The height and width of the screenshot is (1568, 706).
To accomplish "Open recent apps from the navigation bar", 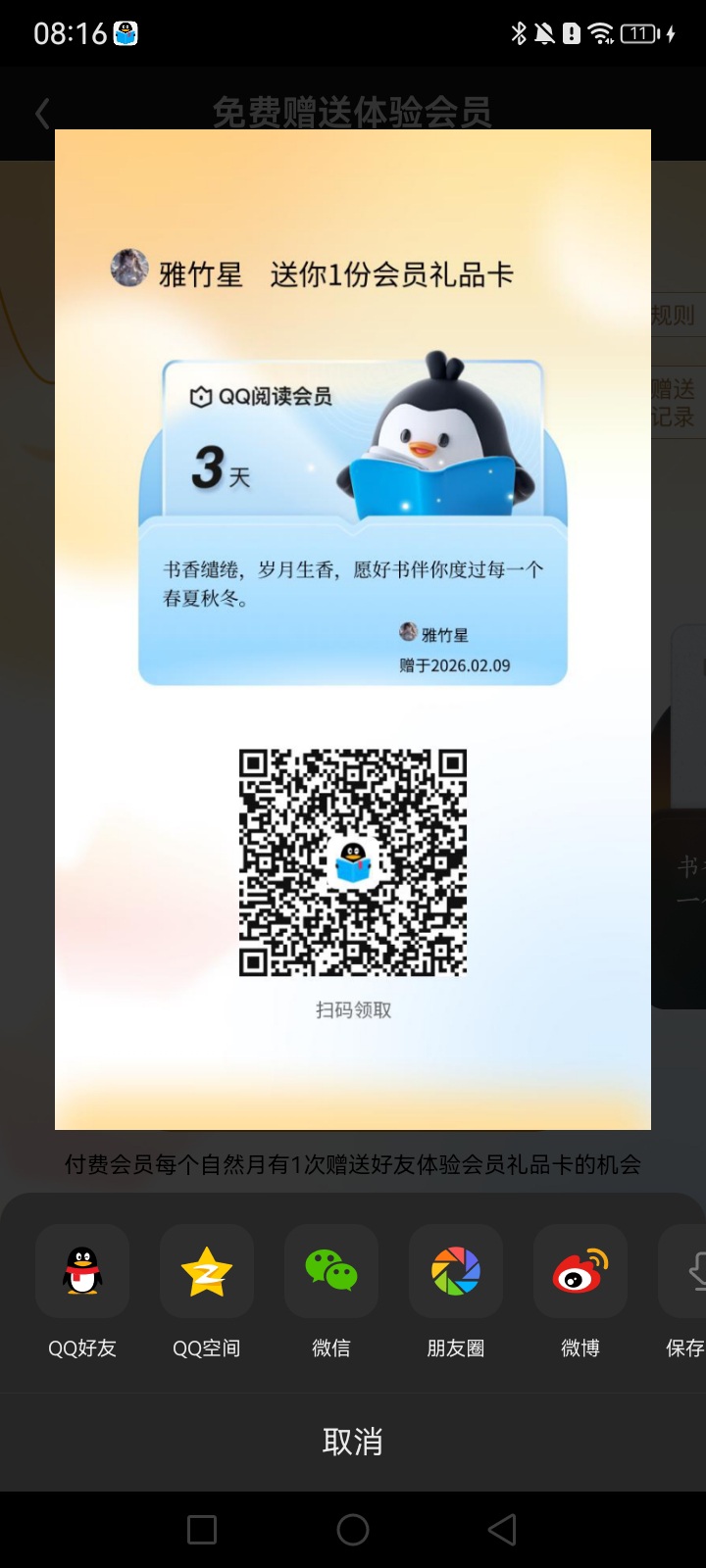I will 202,1530.
